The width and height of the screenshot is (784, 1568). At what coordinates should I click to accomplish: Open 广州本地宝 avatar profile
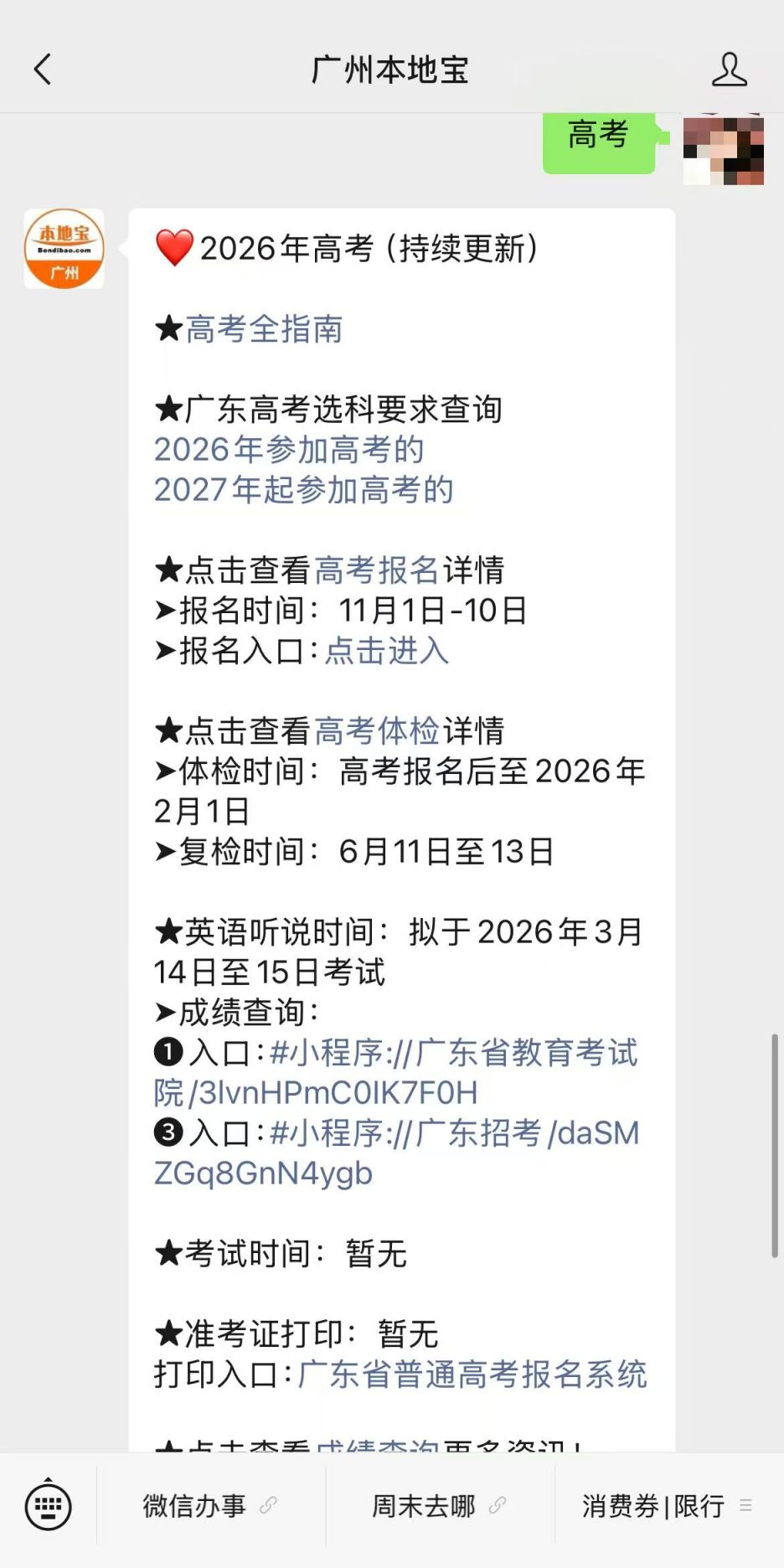(x=64, y=249)
